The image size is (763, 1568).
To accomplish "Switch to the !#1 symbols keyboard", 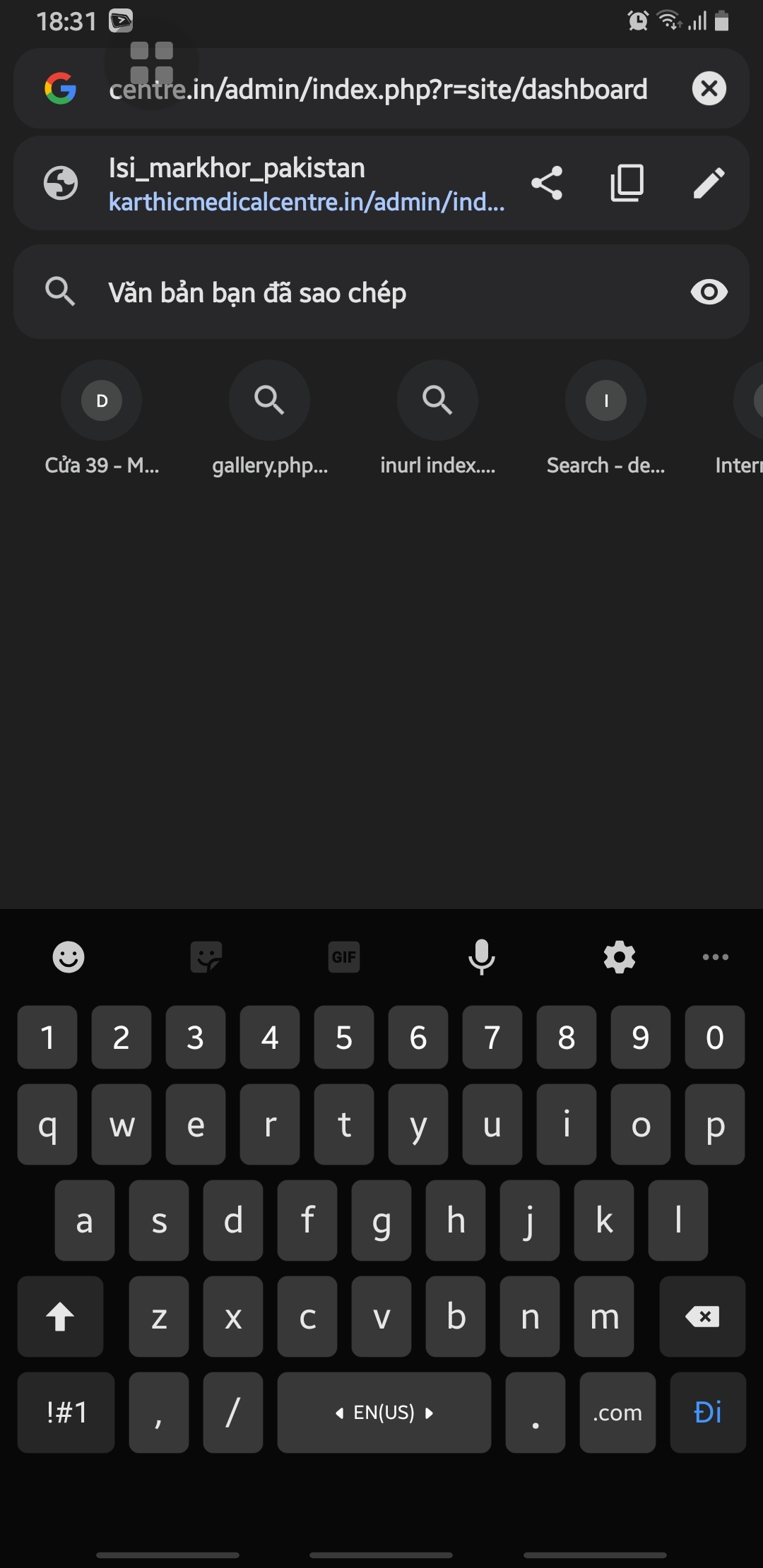I will (66, 1413).
